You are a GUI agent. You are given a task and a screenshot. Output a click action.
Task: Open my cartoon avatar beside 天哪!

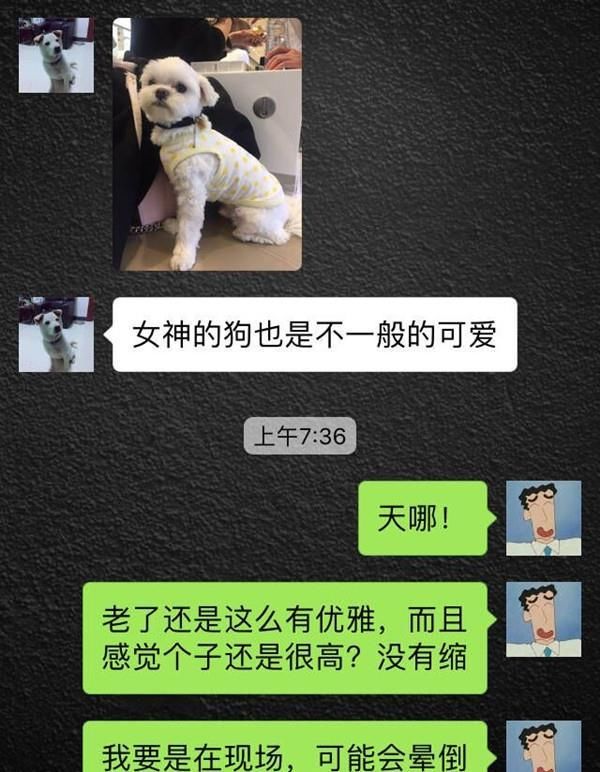543,518
